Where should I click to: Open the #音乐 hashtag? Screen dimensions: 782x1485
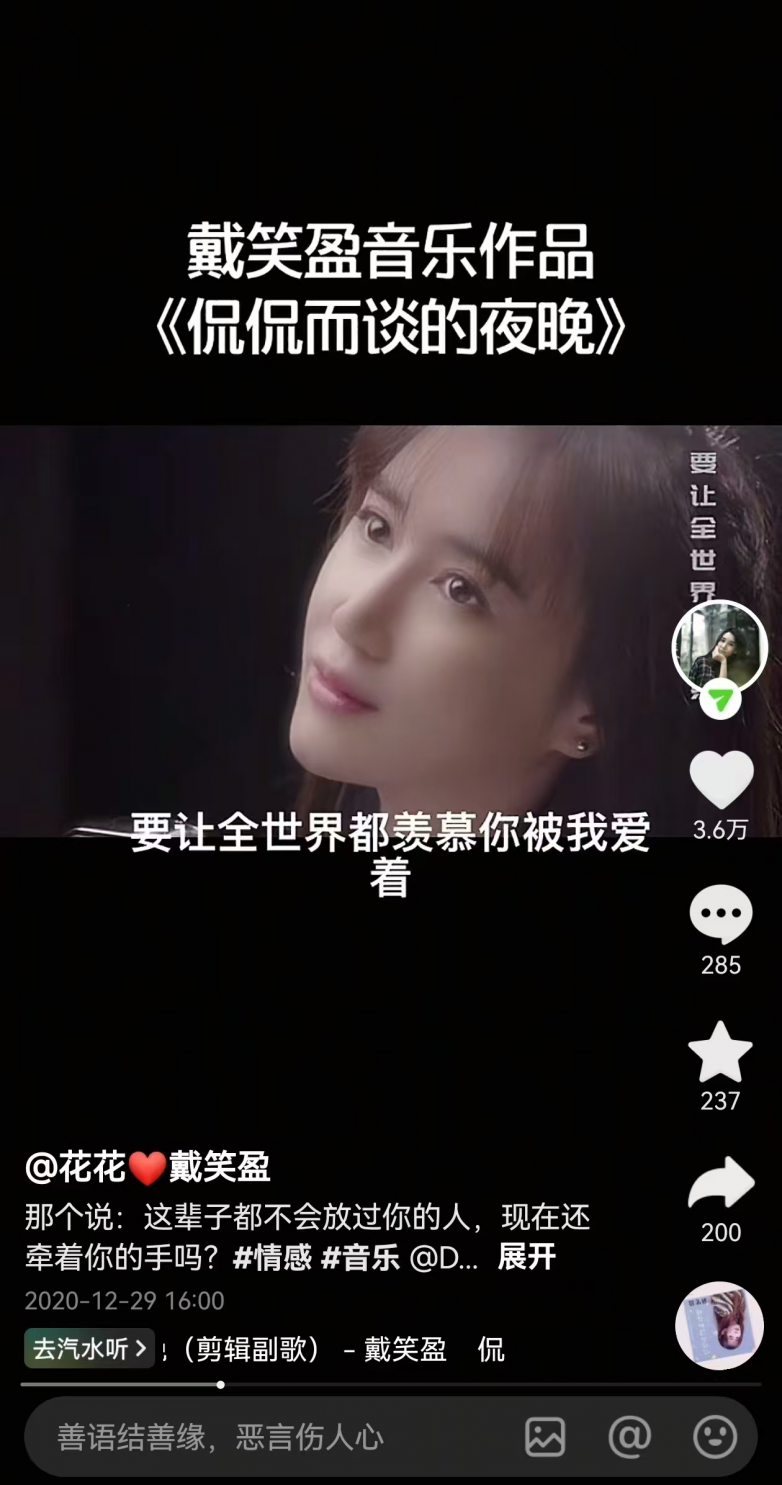click(x=360, y=1257)
